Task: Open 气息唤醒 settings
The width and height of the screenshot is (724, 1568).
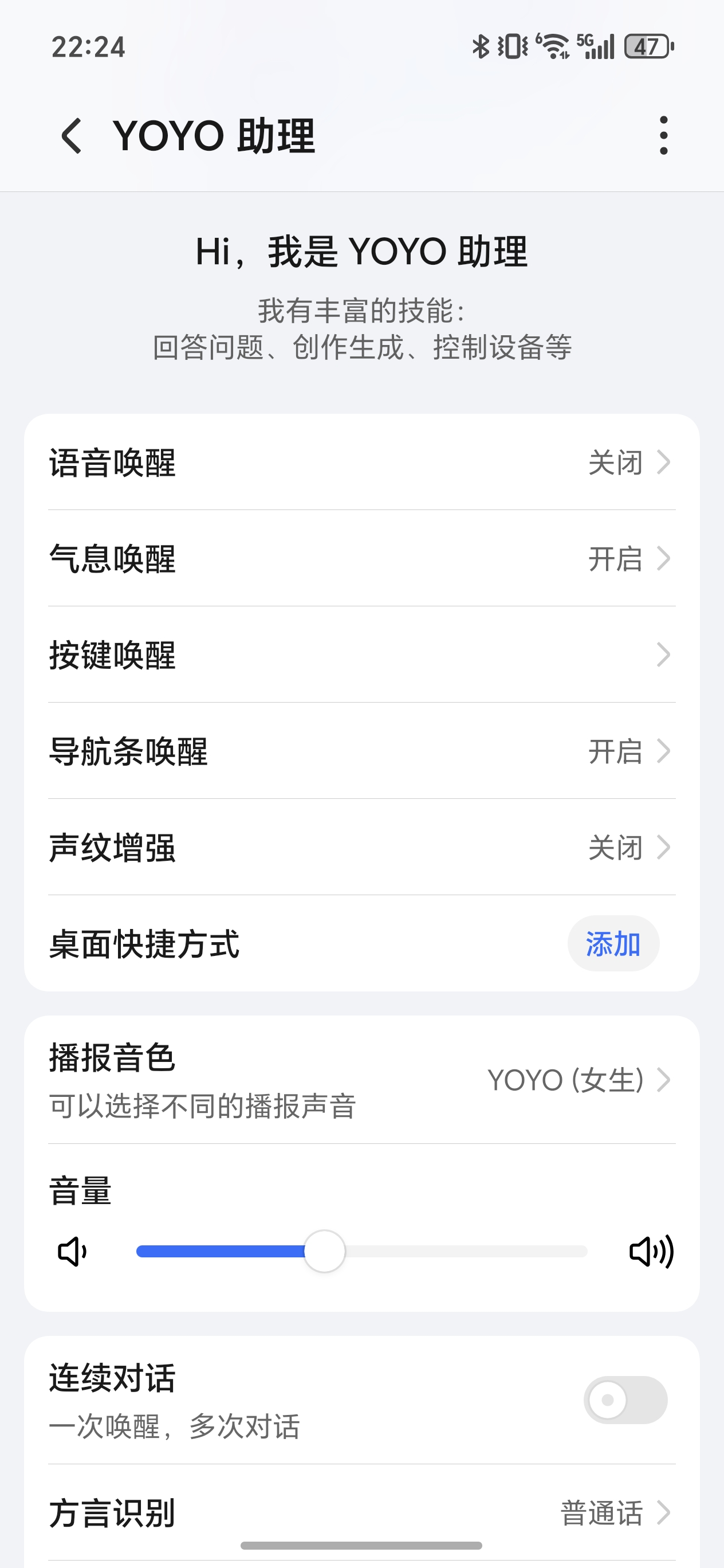Action: point(361,559)
